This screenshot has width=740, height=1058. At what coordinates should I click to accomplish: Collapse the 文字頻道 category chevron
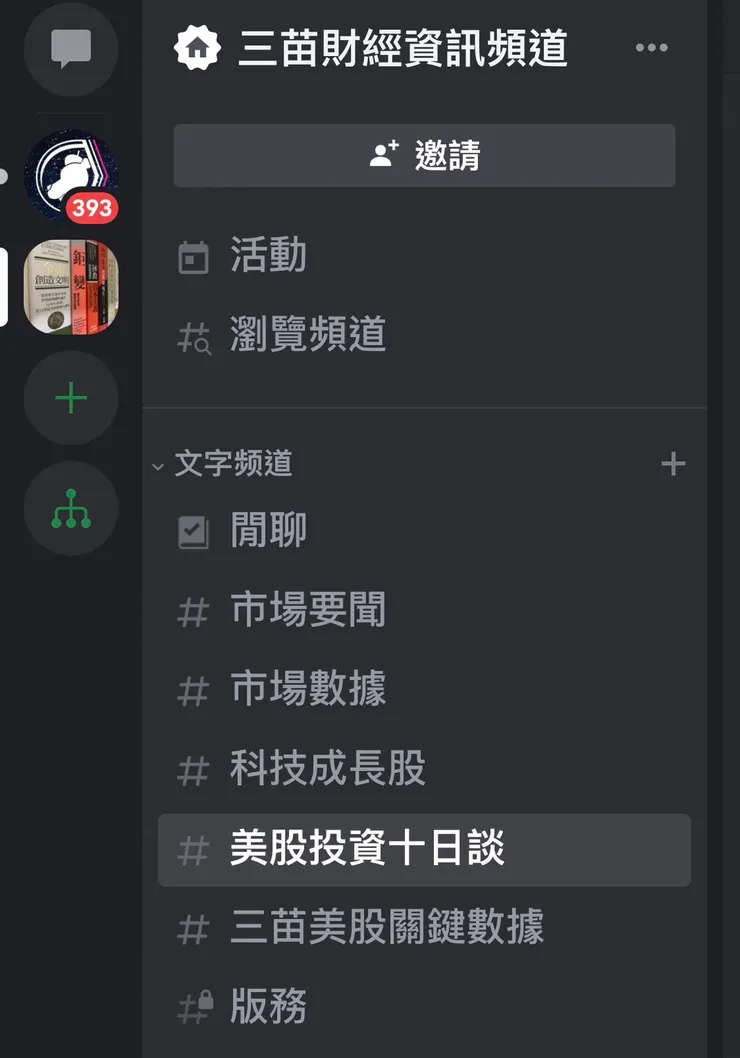click(x=156, y=465)
